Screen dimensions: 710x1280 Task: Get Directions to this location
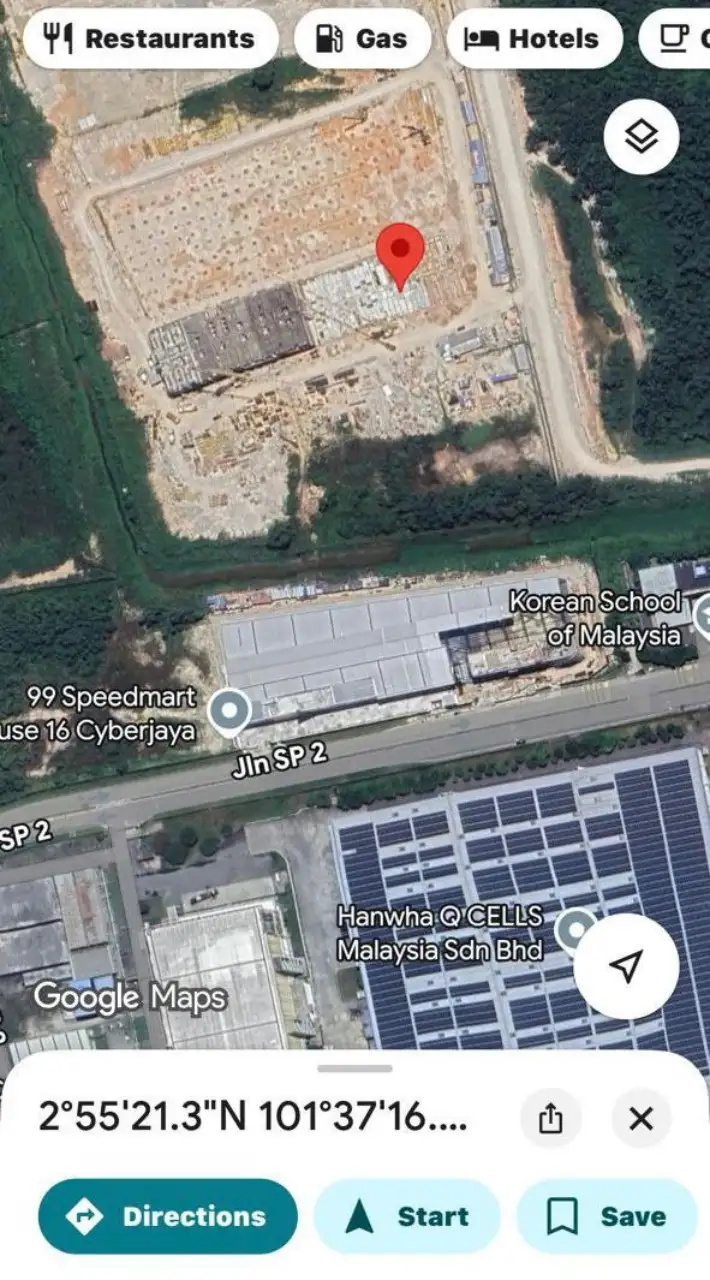pyautogui.click(x=168, y=1216)
